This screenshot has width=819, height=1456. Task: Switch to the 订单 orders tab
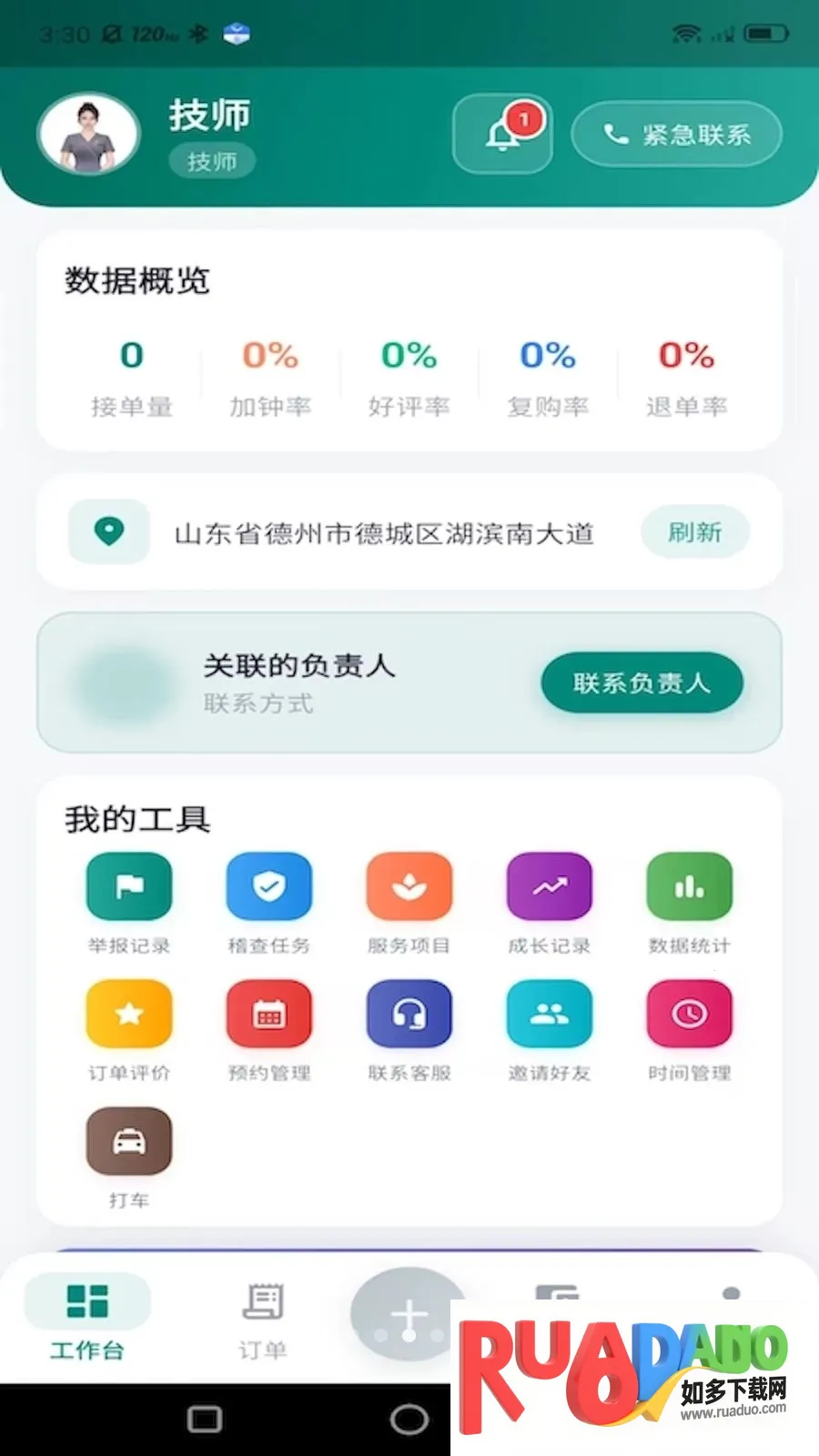(263, 1319)
